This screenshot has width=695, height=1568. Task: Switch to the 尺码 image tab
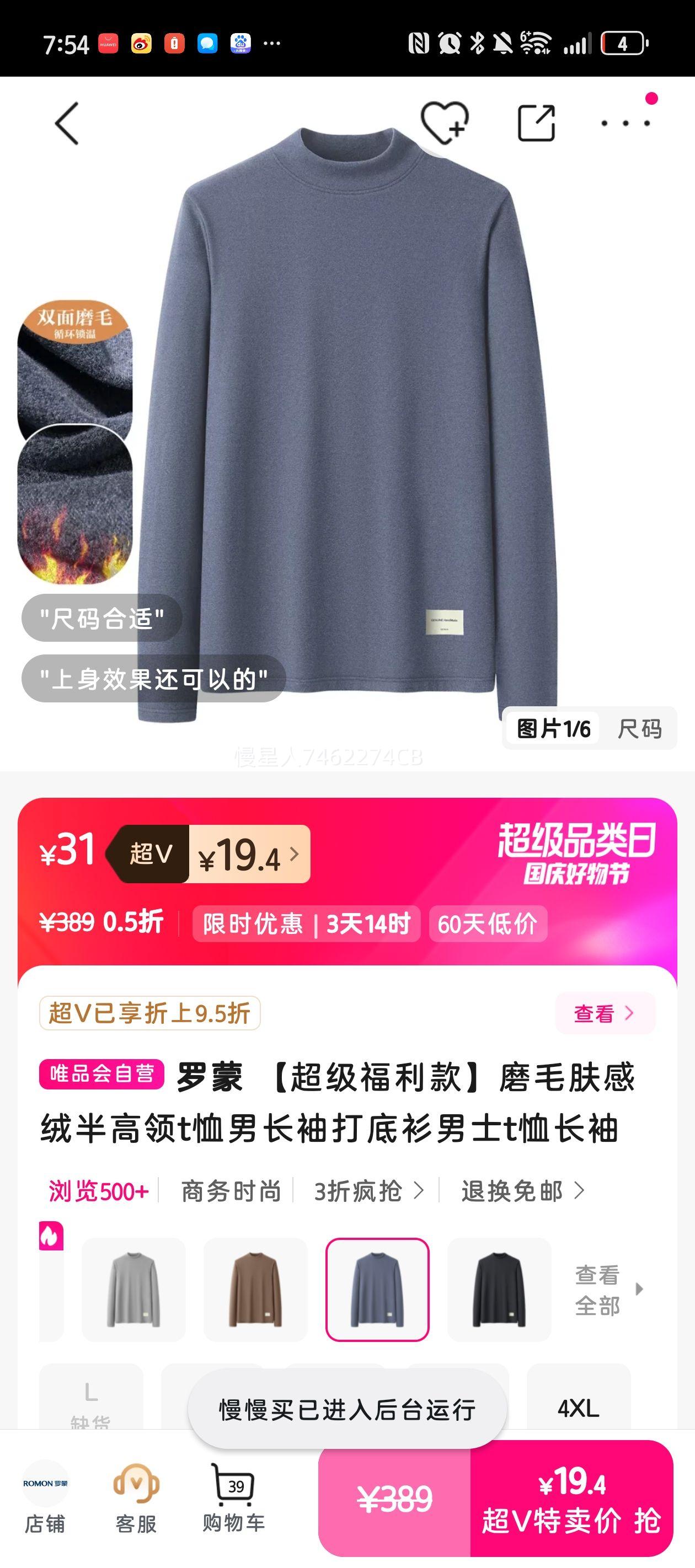pos(639,729)
